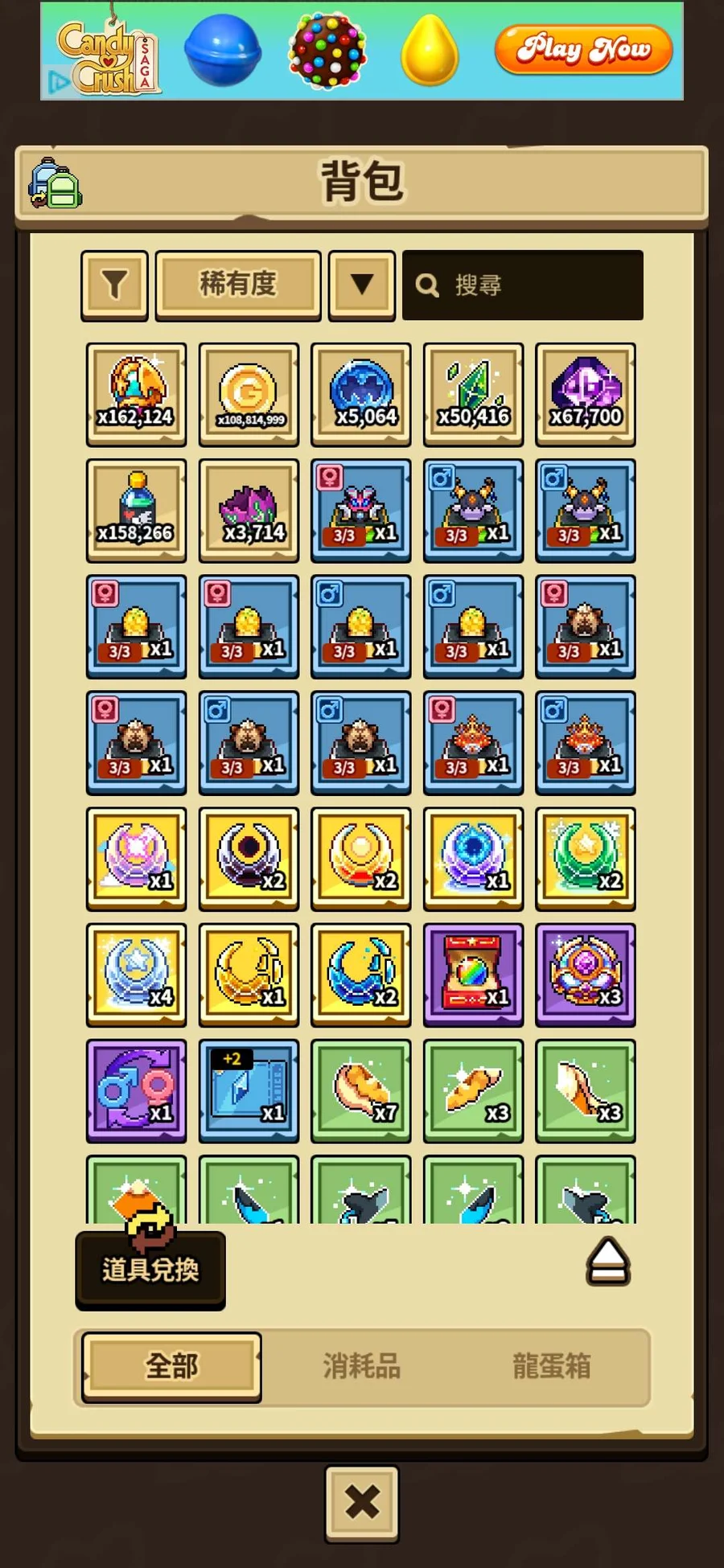Select the potion bottle item x158,266
The height and width of the screenshot is (1568, 724).
click(x=136, y=510)
